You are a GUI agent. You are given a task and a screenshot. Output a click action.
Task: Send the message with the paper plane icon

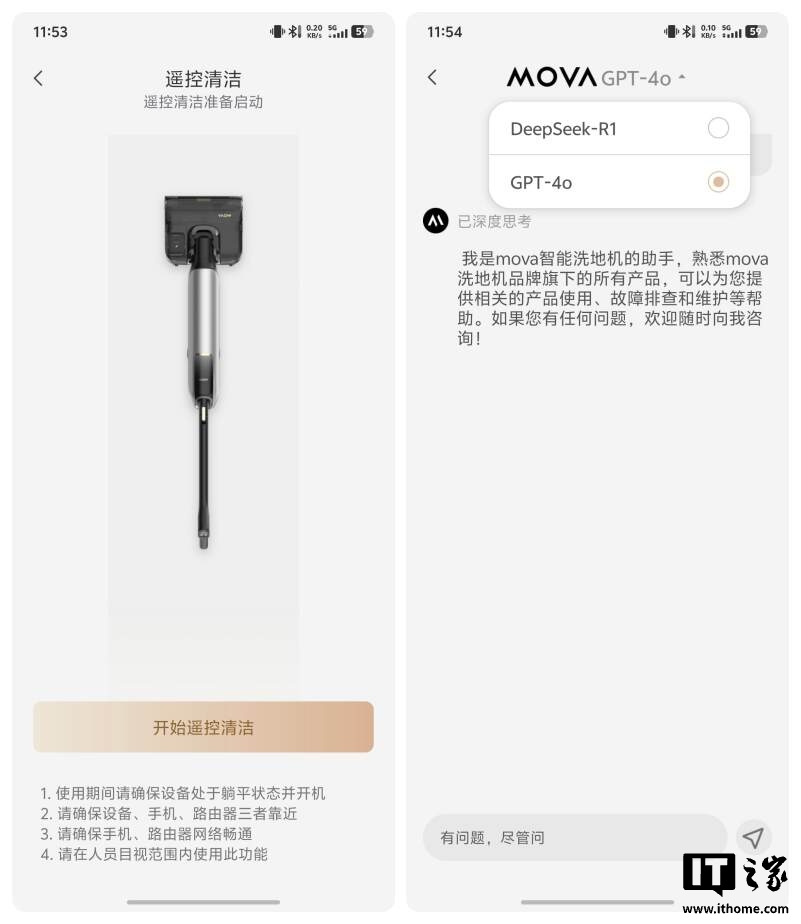coord(754,837)
